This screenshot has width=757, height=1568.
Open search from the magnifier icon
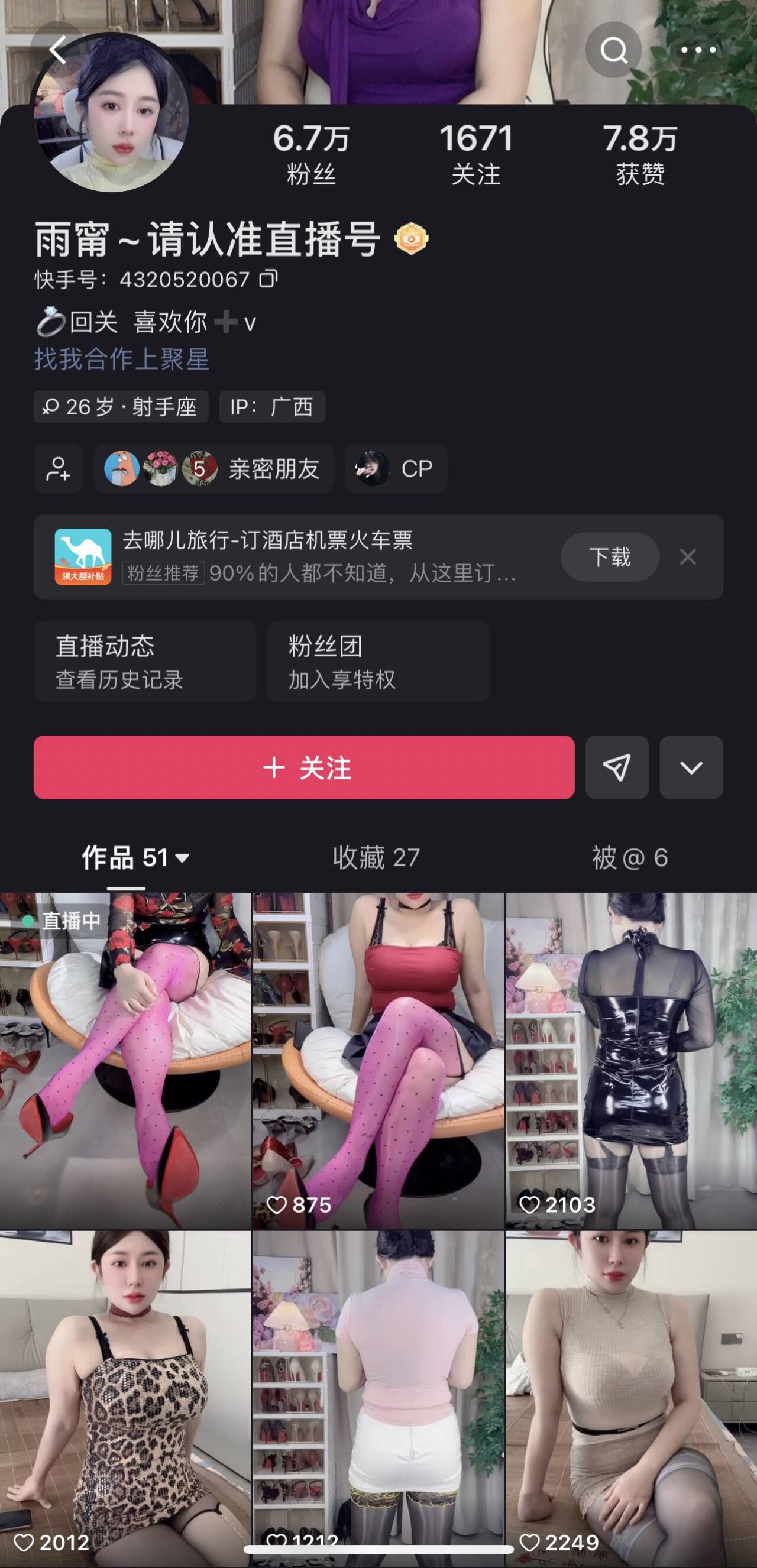click(613, 50)
